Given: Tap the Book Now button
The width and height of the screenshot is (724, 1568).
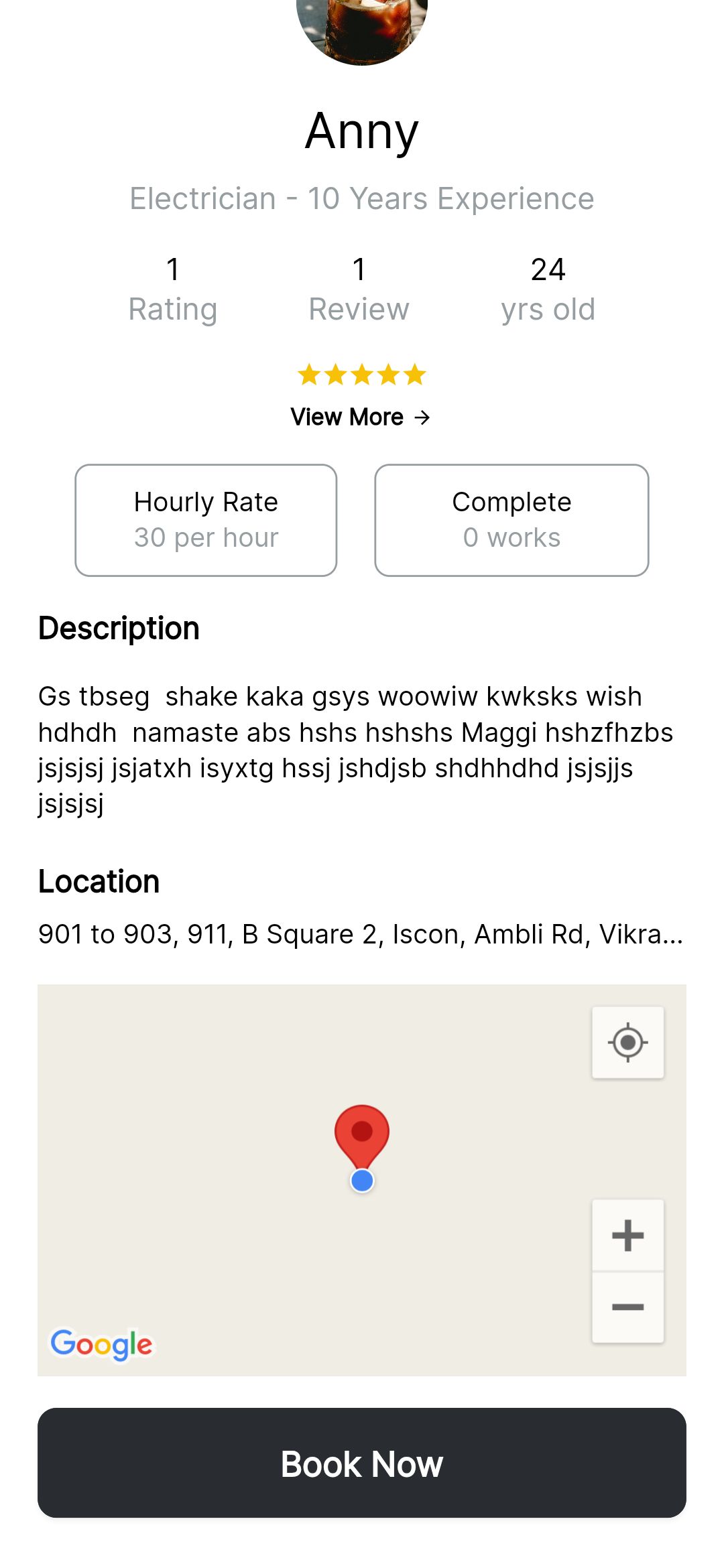Looking at the screenshot, I should pos(362,1463).
